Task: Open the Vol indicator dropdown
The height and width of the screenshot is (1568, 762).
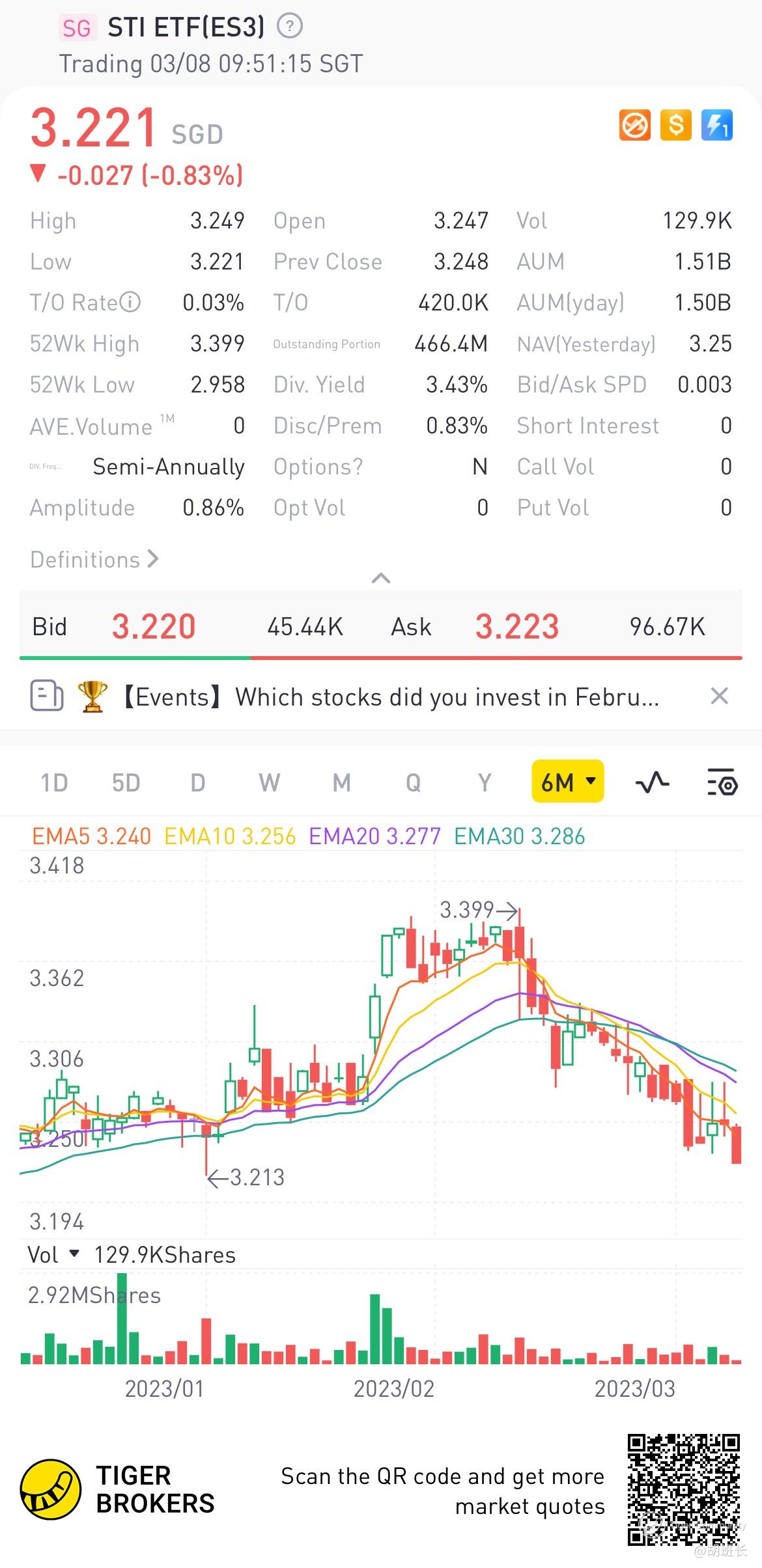Action: tap(53, 1254)
